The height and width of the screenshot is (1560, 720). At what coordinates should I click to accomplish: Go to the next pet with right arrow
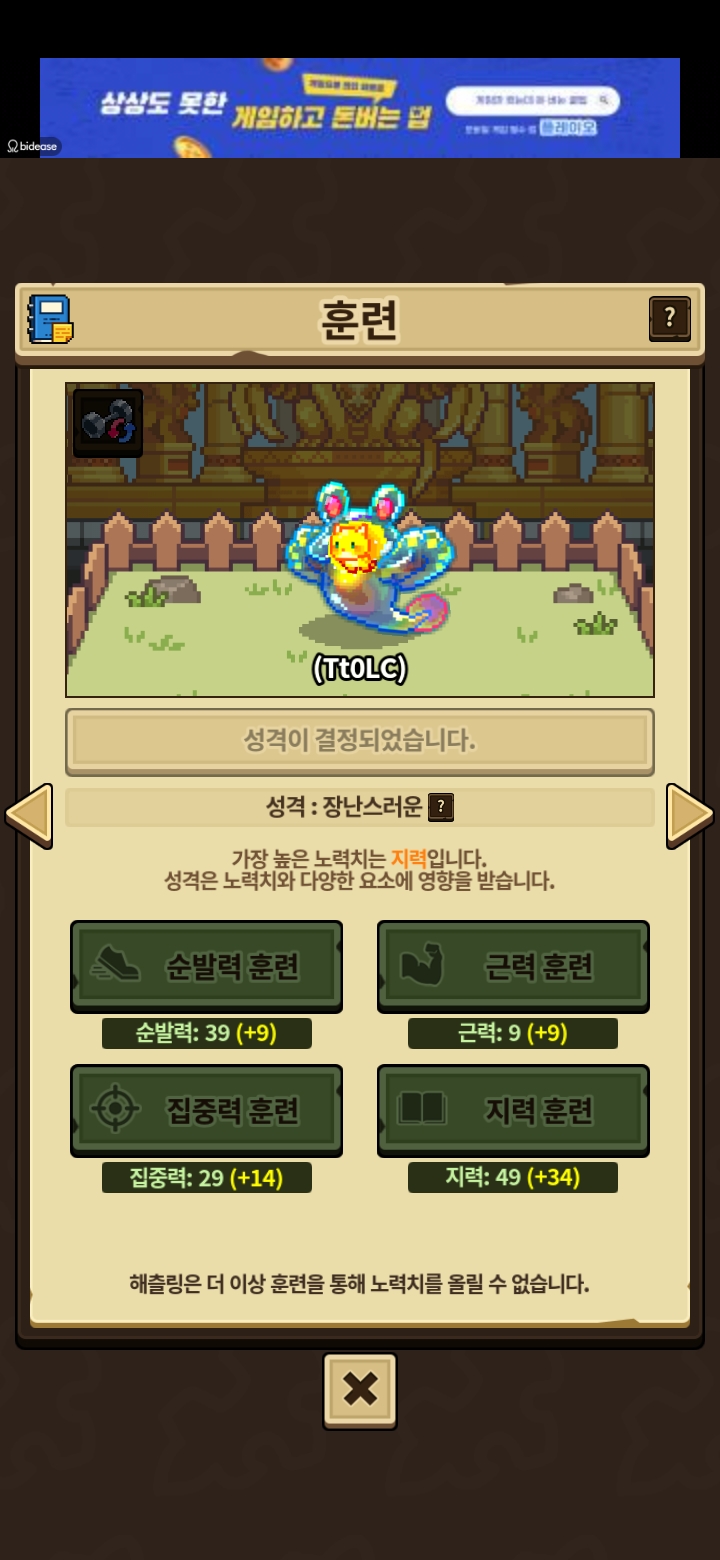pyautogui.click(x=690, y=815)
